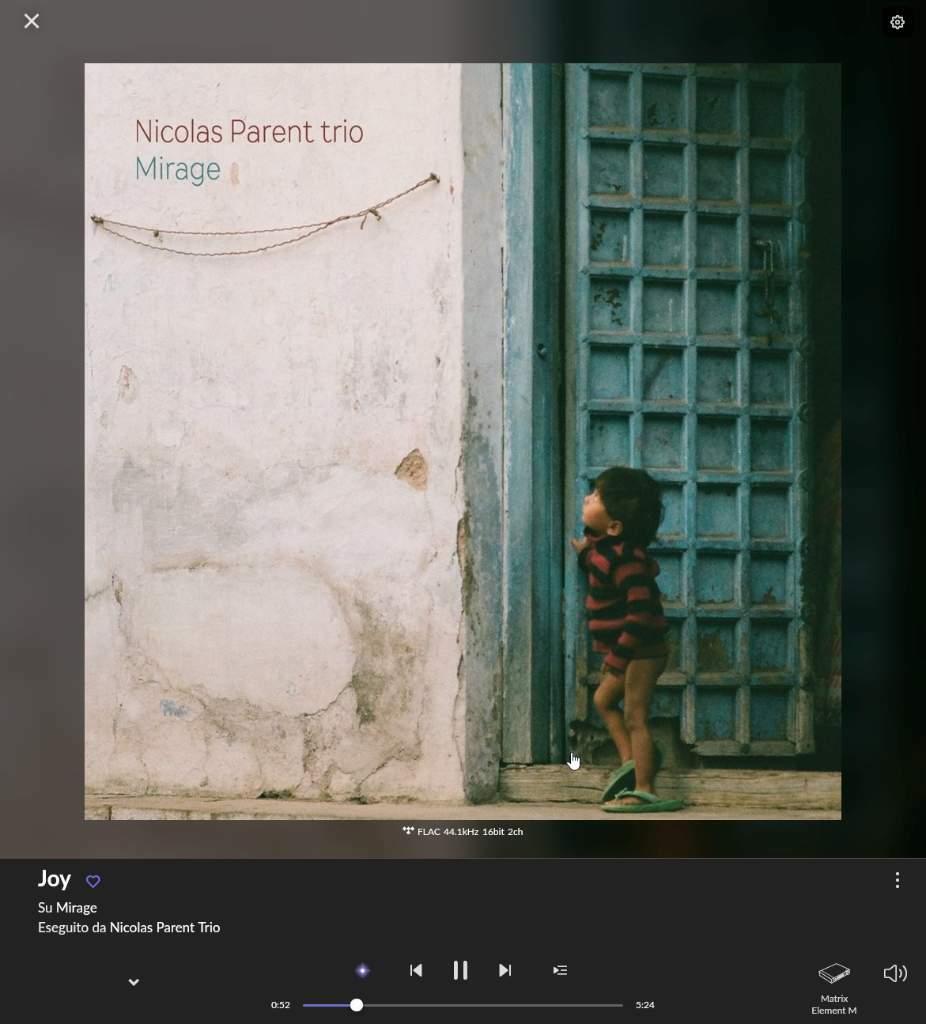The image size is (926, 1024).
Task: Favorite the track Joy
Action: [93, 881]
